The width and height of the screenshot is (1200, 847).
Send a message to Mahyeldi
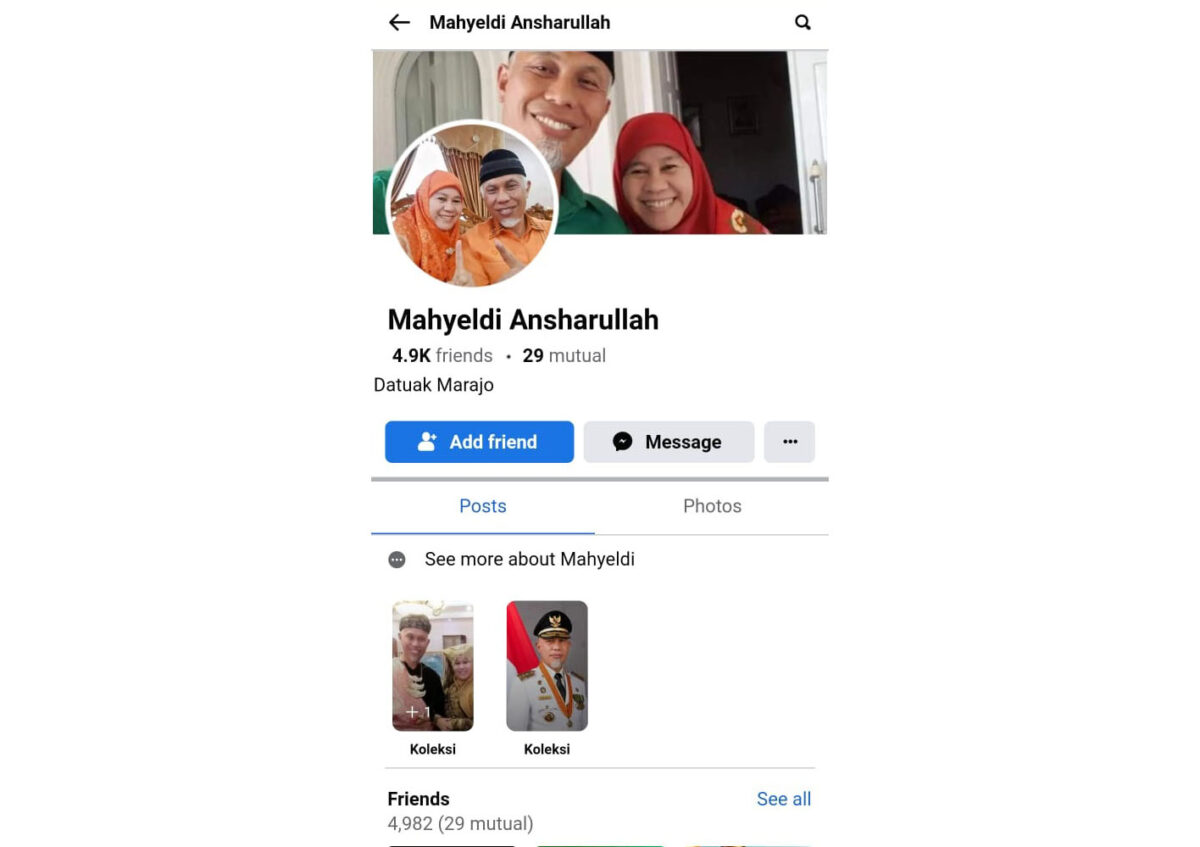[x=668, y=442]
